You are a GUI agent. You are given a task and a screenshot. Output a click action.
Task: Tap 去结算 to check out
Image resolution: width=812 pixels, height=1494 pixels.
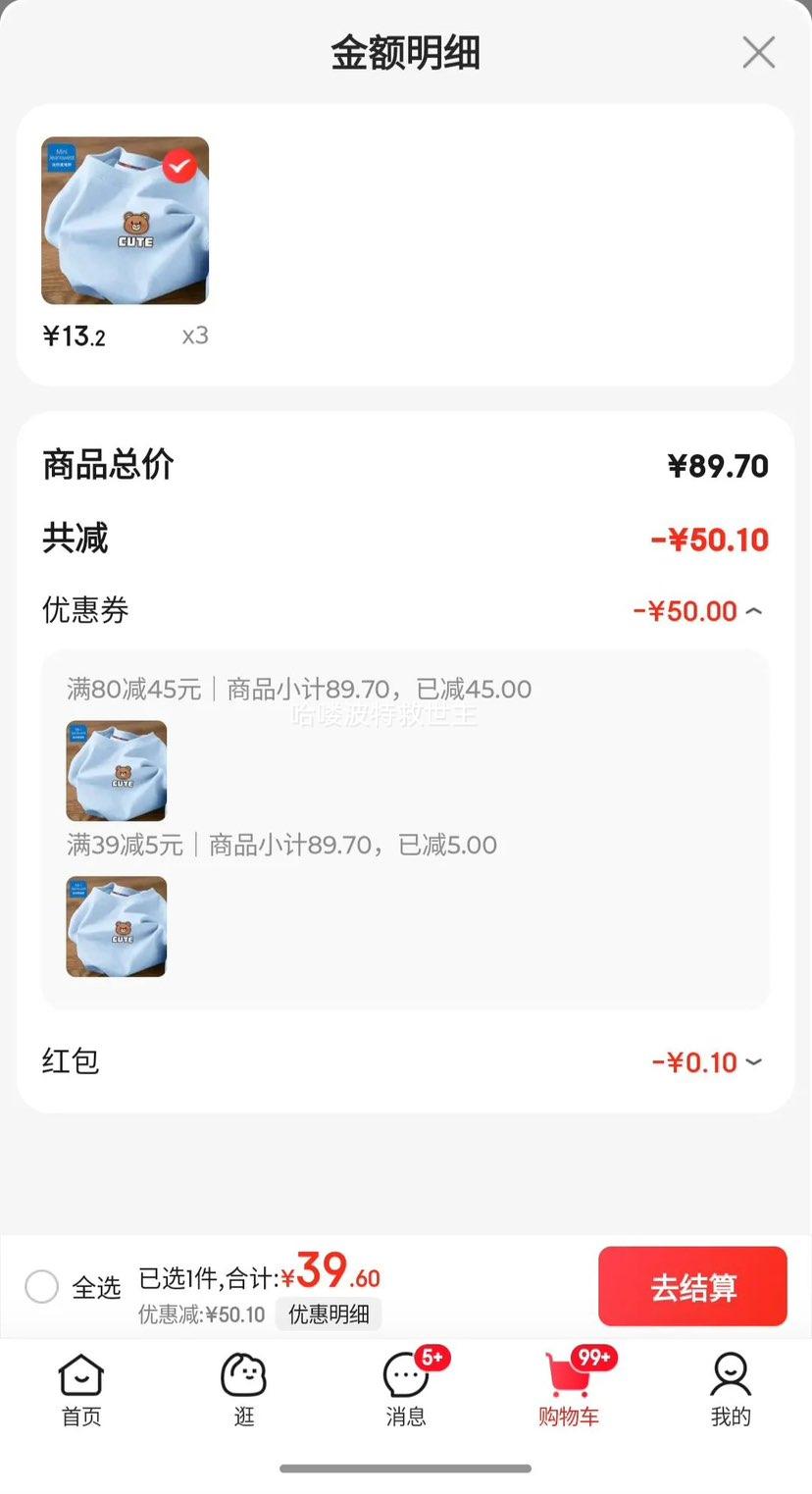tap(692, 1286)
